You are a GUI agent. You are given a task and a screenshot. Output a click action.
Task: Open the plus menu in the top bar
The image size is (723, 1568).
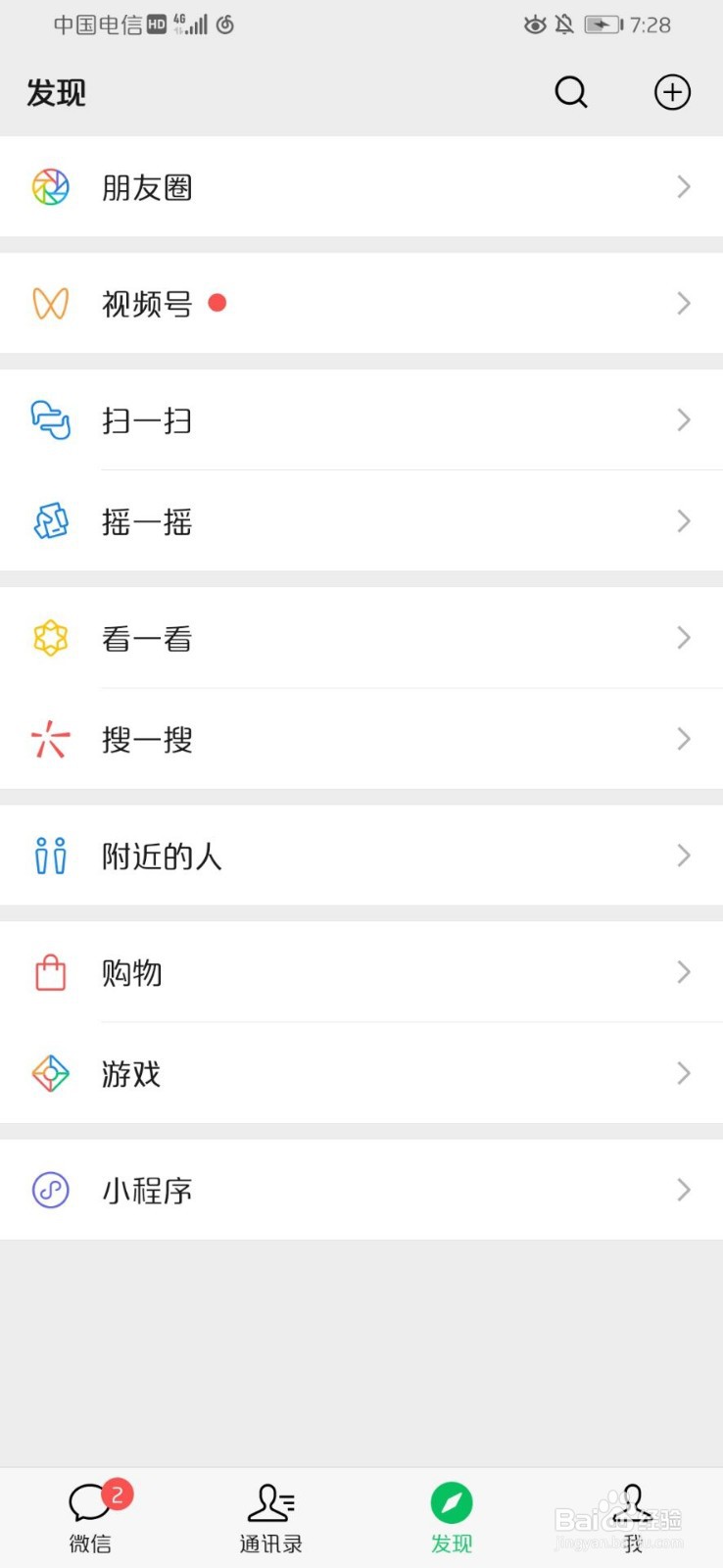(x=672, y=92)
